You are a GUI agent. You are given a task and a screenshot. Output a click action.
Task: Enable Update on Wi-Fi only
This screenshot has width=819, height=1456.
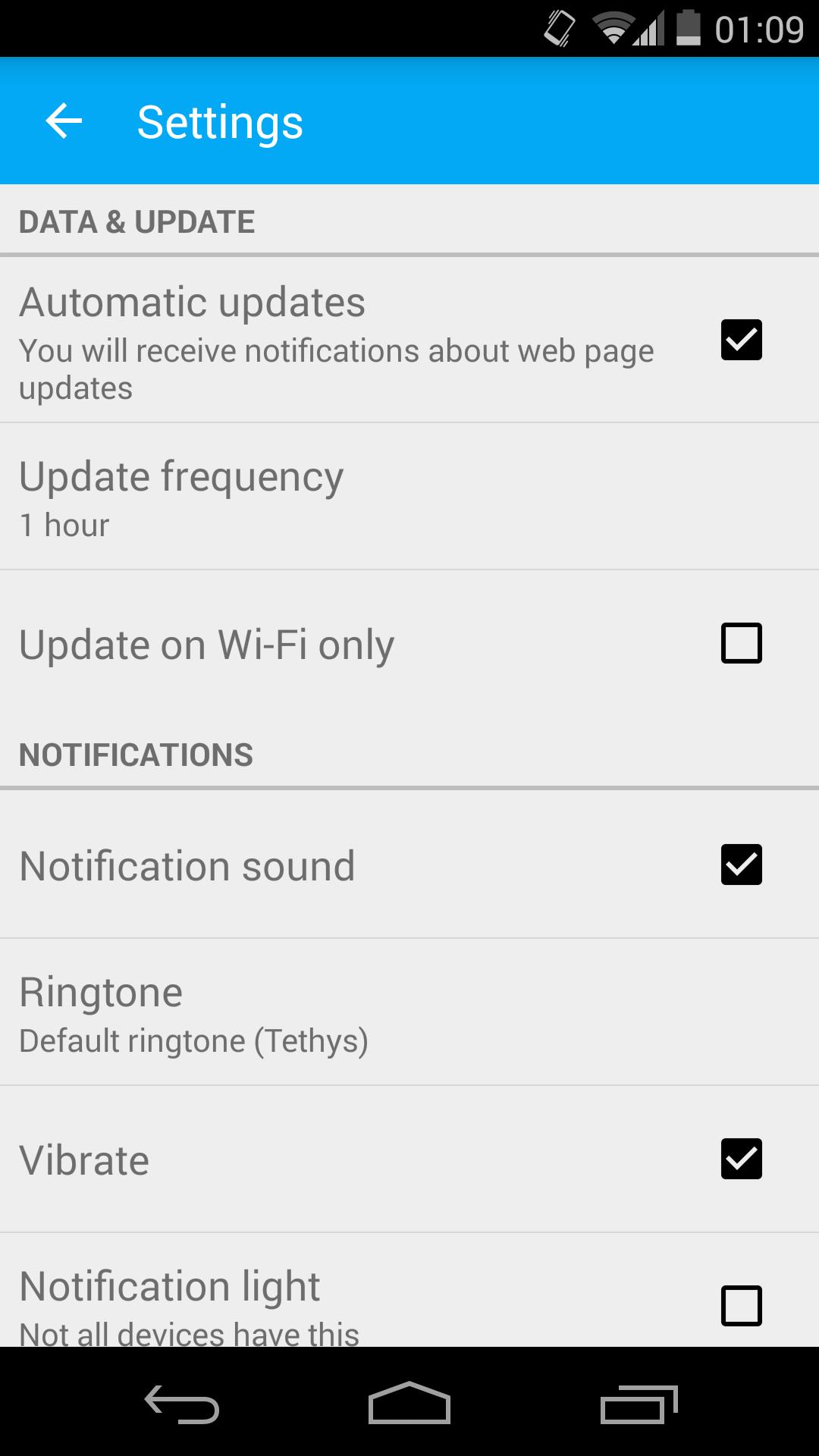[x=741, y=643]
